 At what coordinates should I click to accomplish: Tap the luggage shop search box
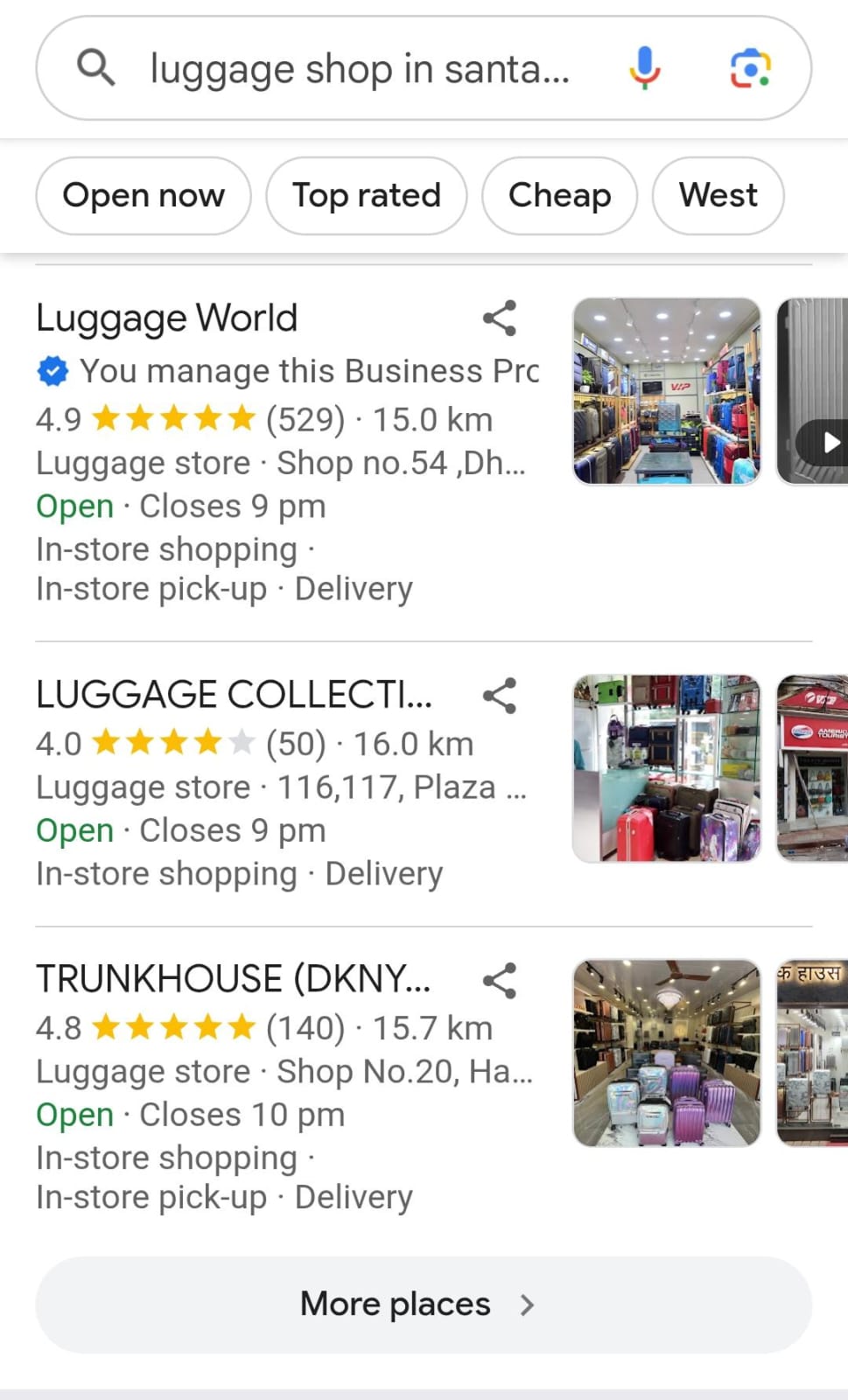click(x=359, y=69)
